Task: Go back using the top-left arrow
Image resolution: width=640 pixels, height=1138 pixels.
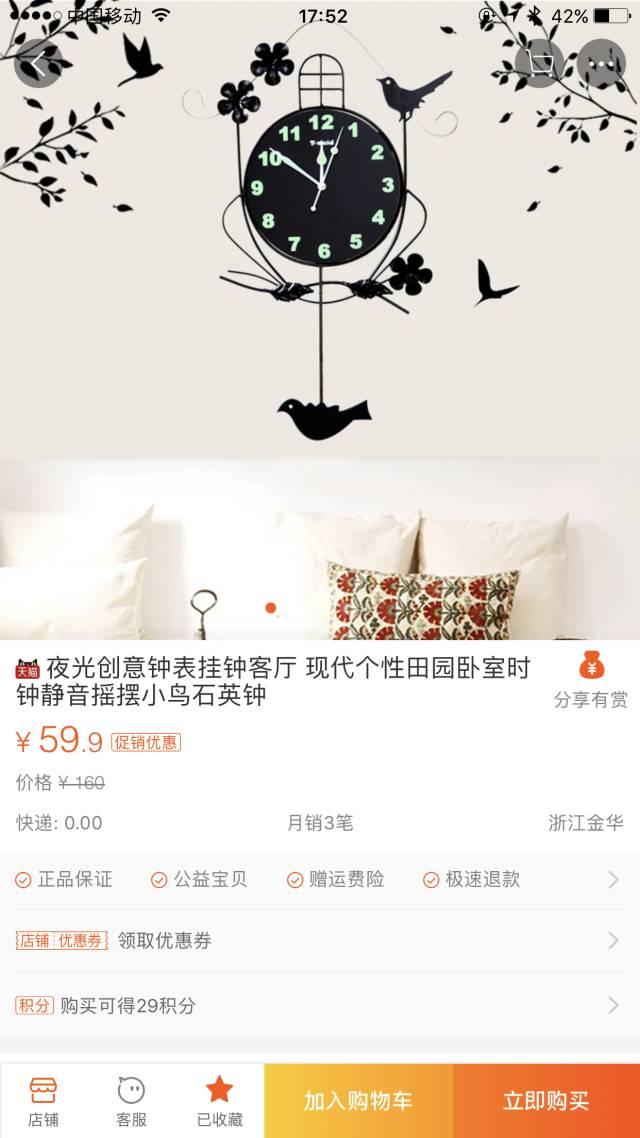Action: [x=38, y=64]
